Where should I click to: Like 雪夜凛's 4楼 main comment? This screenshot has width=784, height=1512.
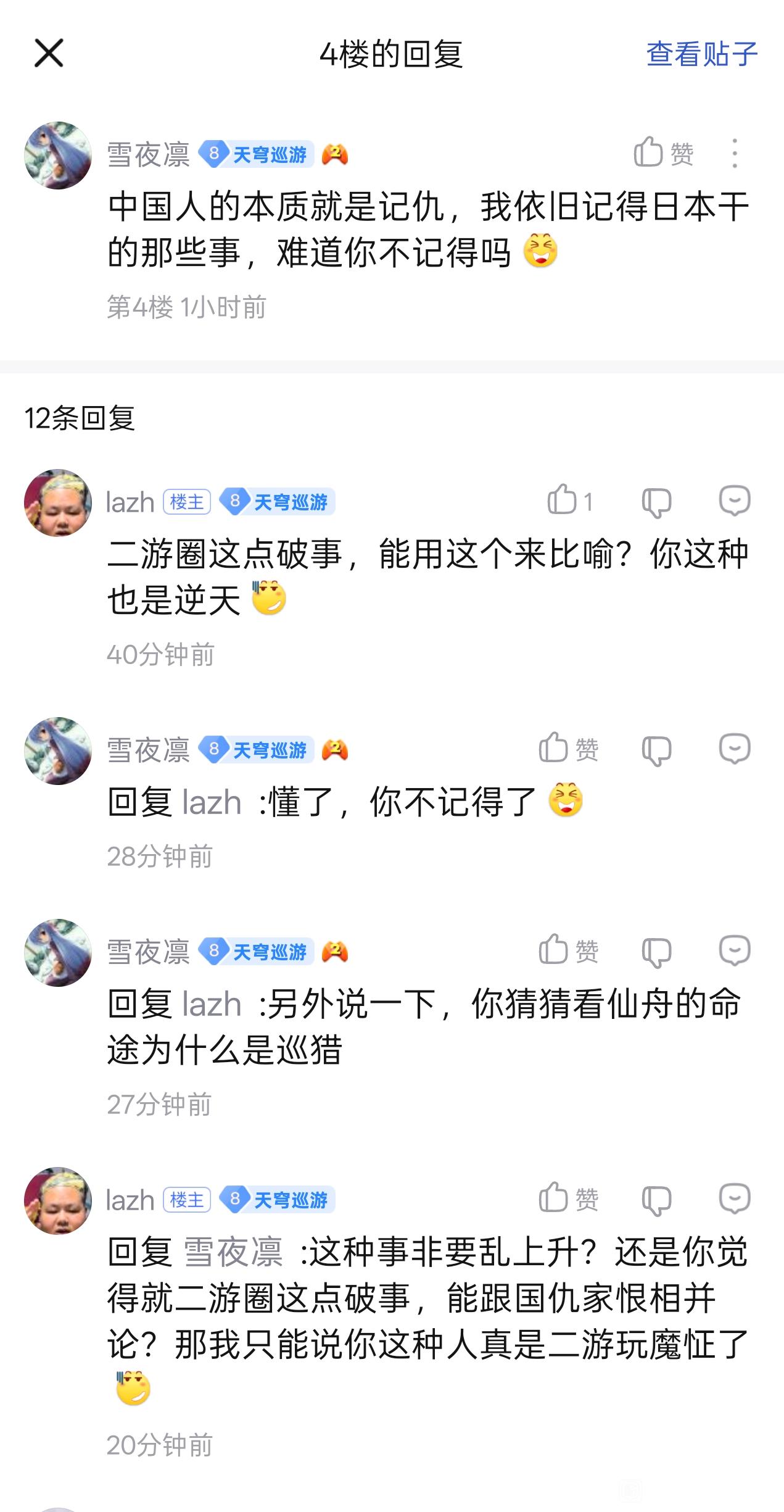pos(663,153)
